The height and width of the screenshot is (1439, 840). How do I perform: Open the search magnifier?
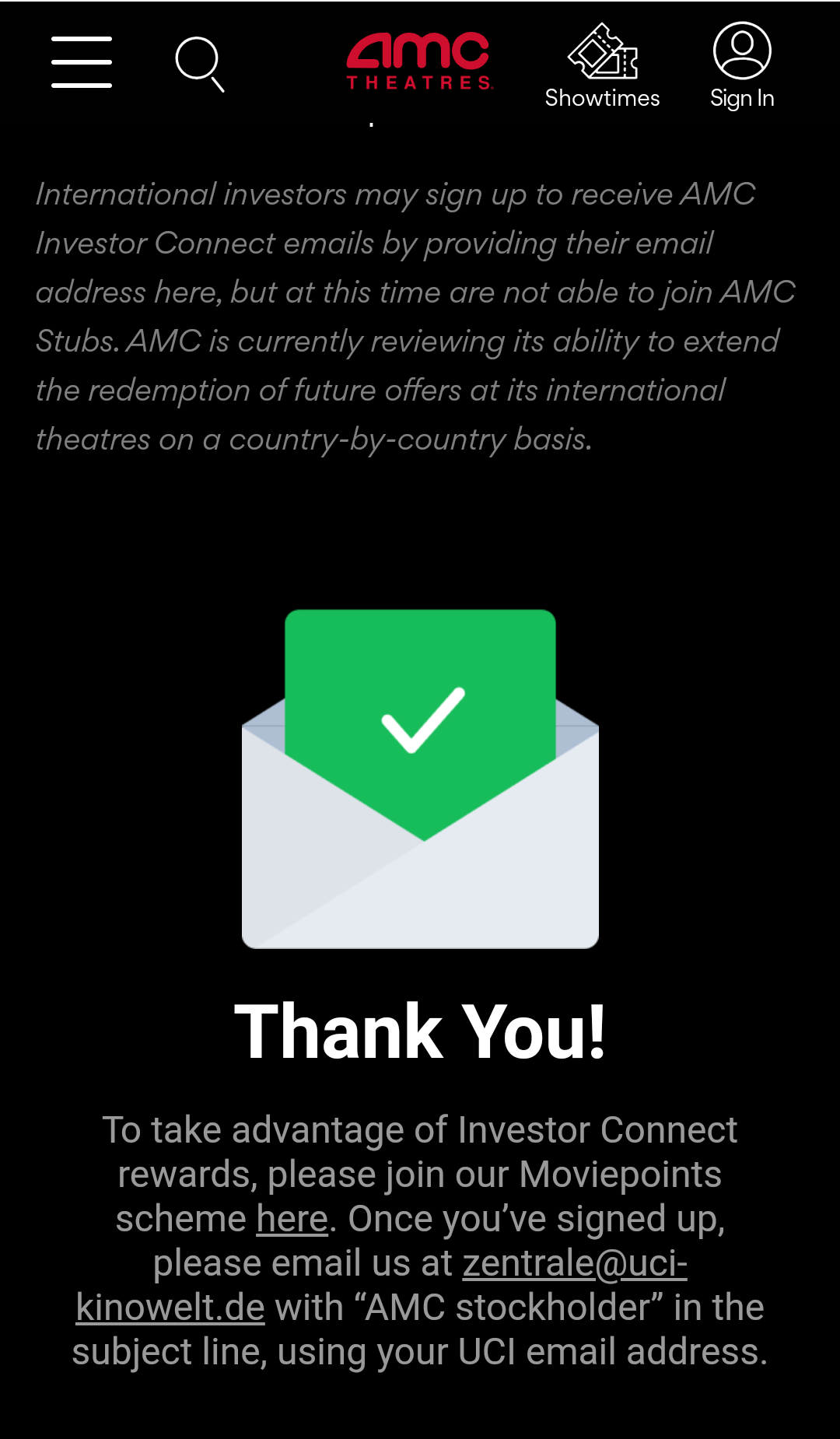(200, 64)
